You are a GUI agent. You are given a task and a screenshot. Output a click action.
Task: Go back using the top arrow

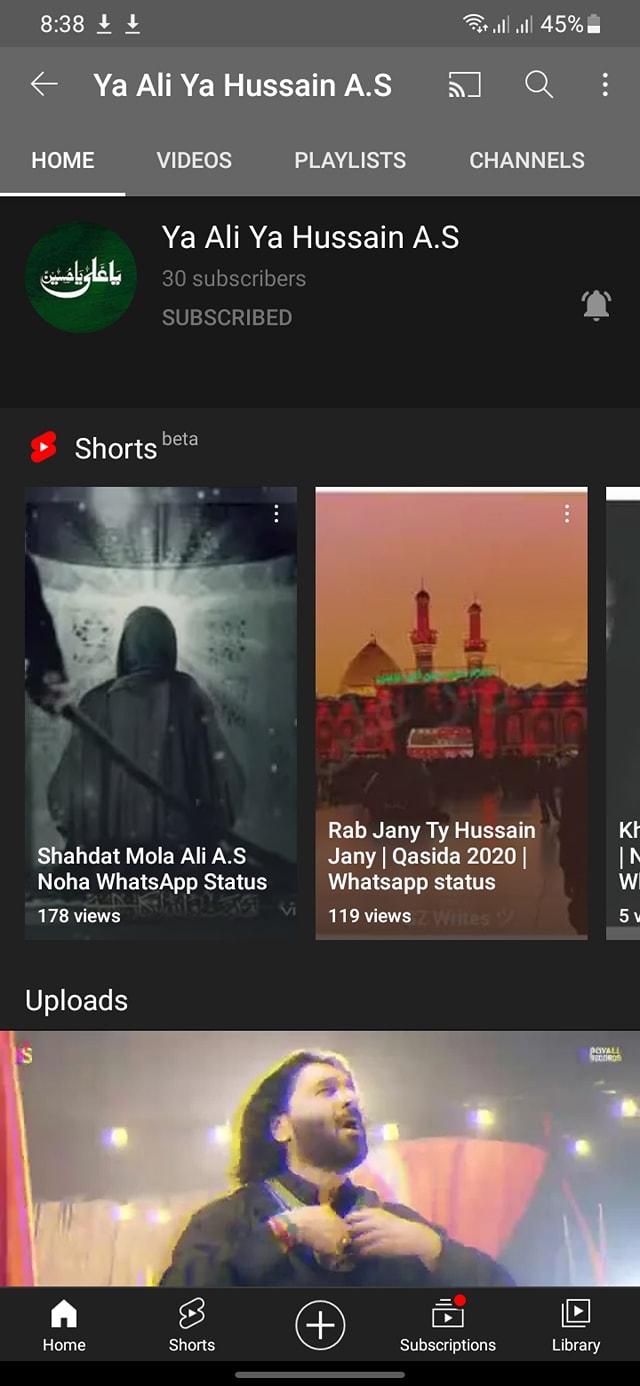(x=44, y=85)
